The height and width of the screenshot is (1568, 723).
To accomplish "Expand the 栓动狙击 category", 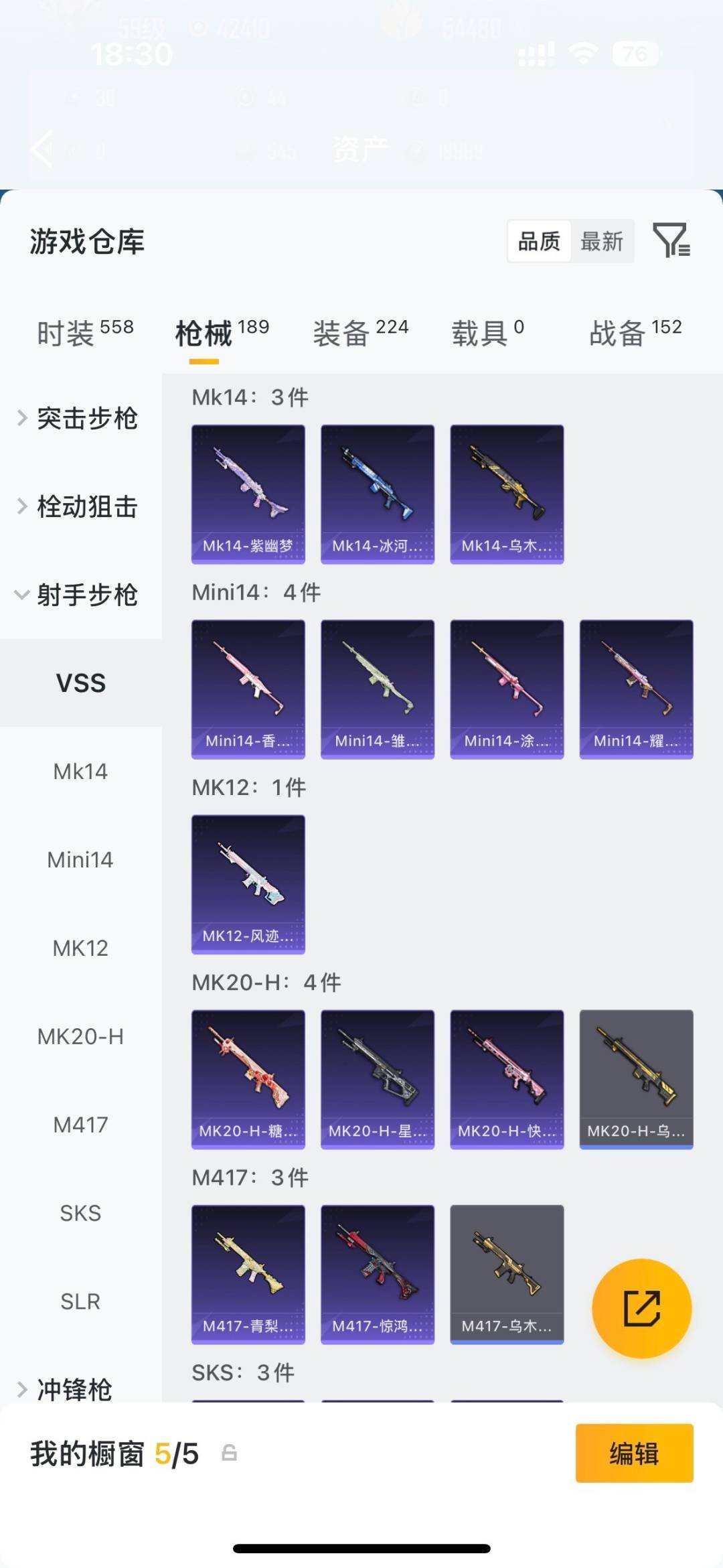I will click(80, 506).
